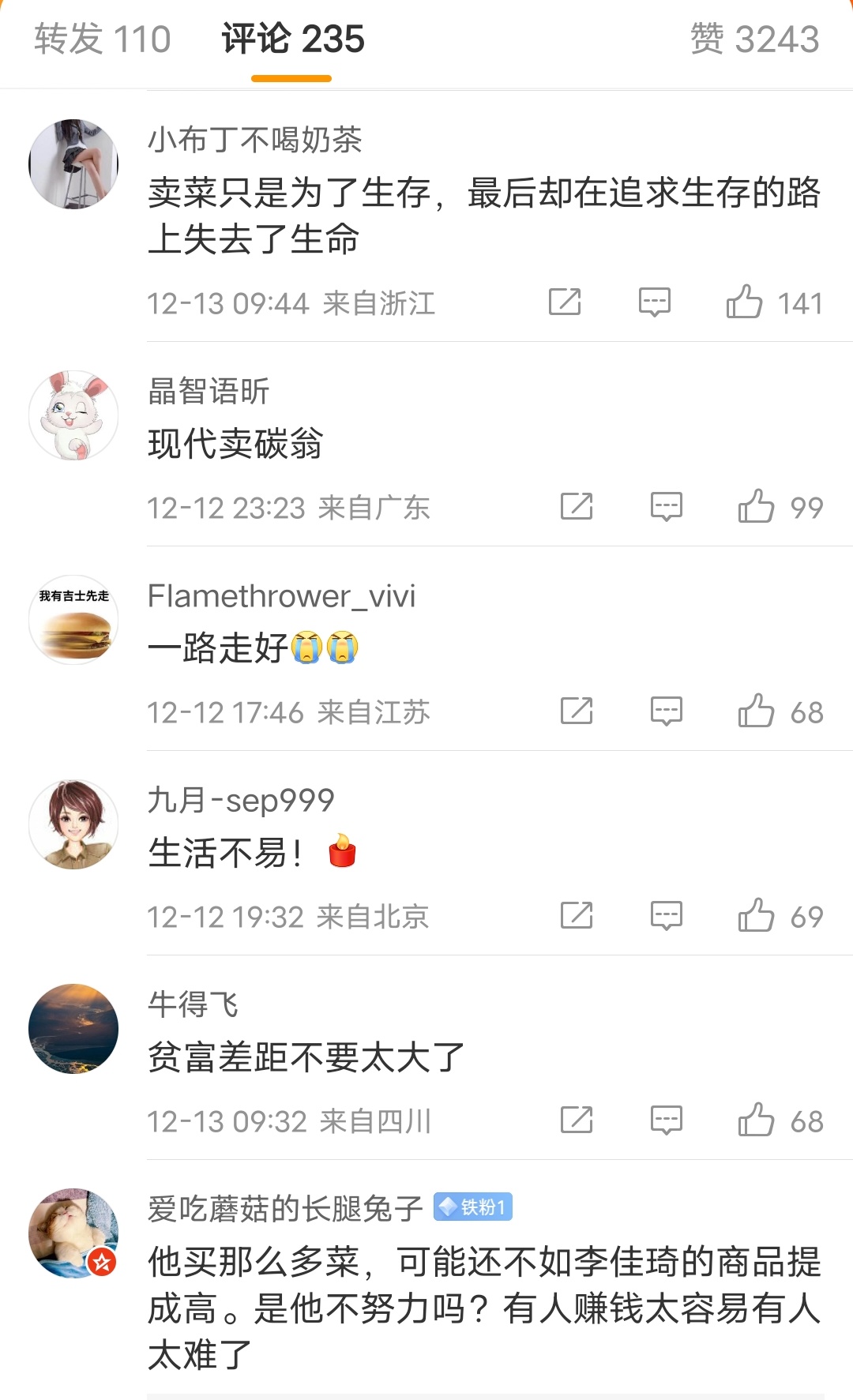Open 小布丁不喝奶茶's profile avatar
Viewport: 853px width, 1400px height.
click(x=73, y=164)
